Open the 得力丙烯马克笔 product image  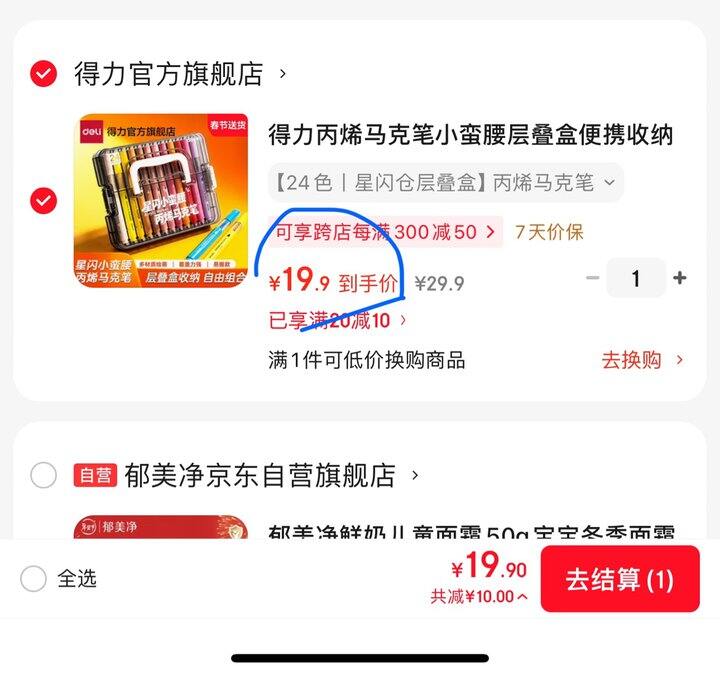coord(161,202)
